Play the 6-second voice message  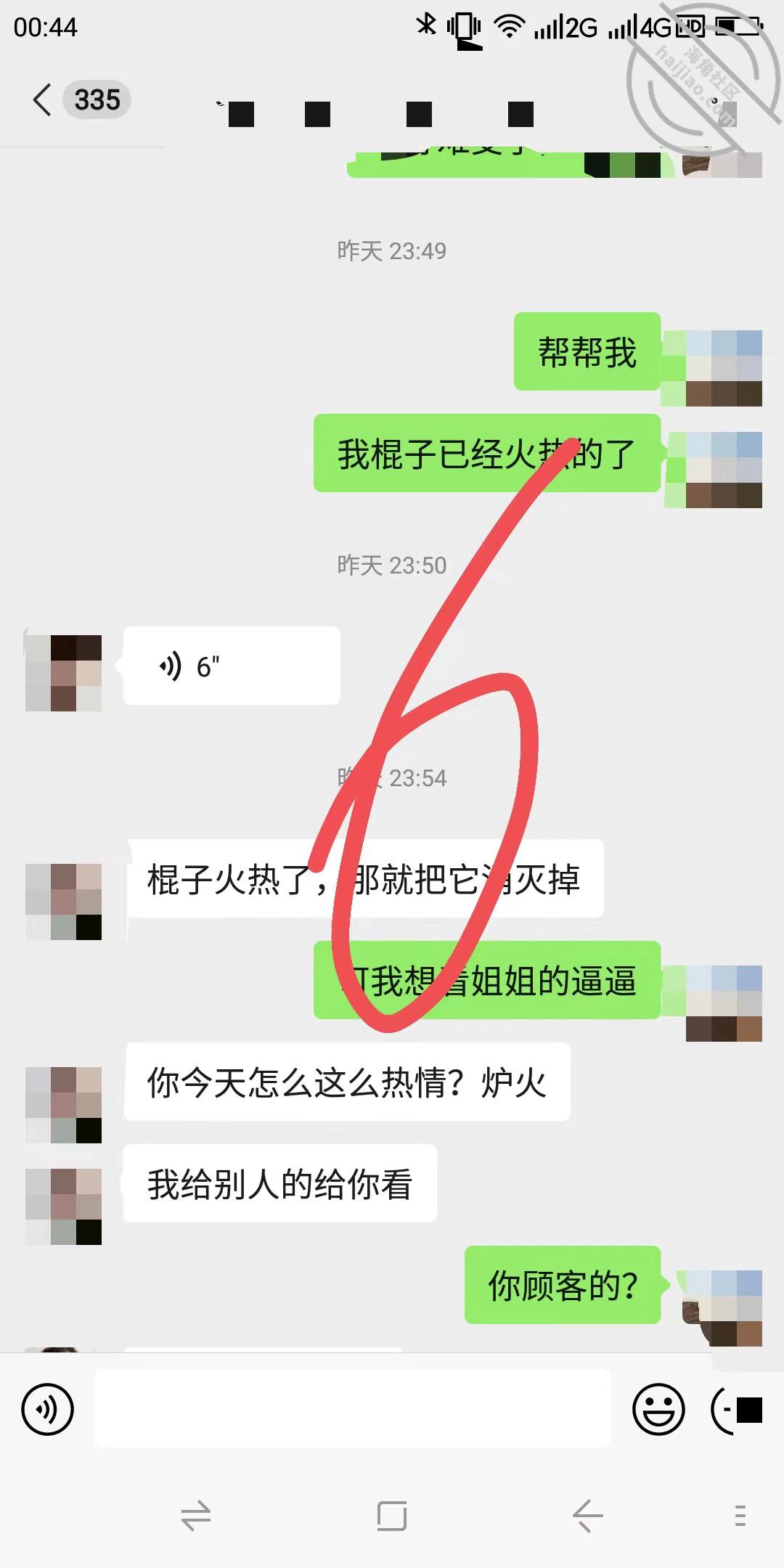pyautogui.click(x=232, y=666)
